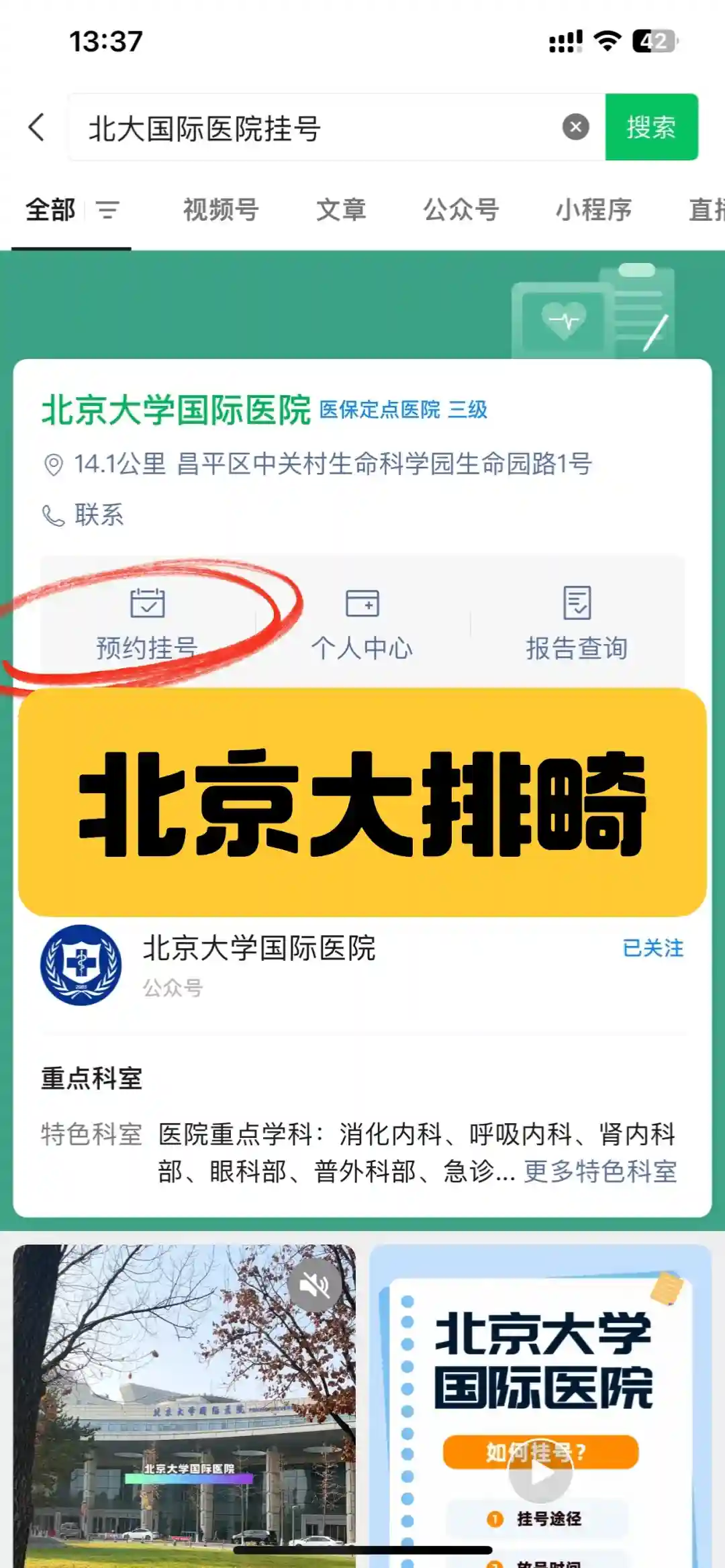This screenshot has width=725, height=1568.
Task: Unmute the hospital building video
Action: tap(314, 1285)
